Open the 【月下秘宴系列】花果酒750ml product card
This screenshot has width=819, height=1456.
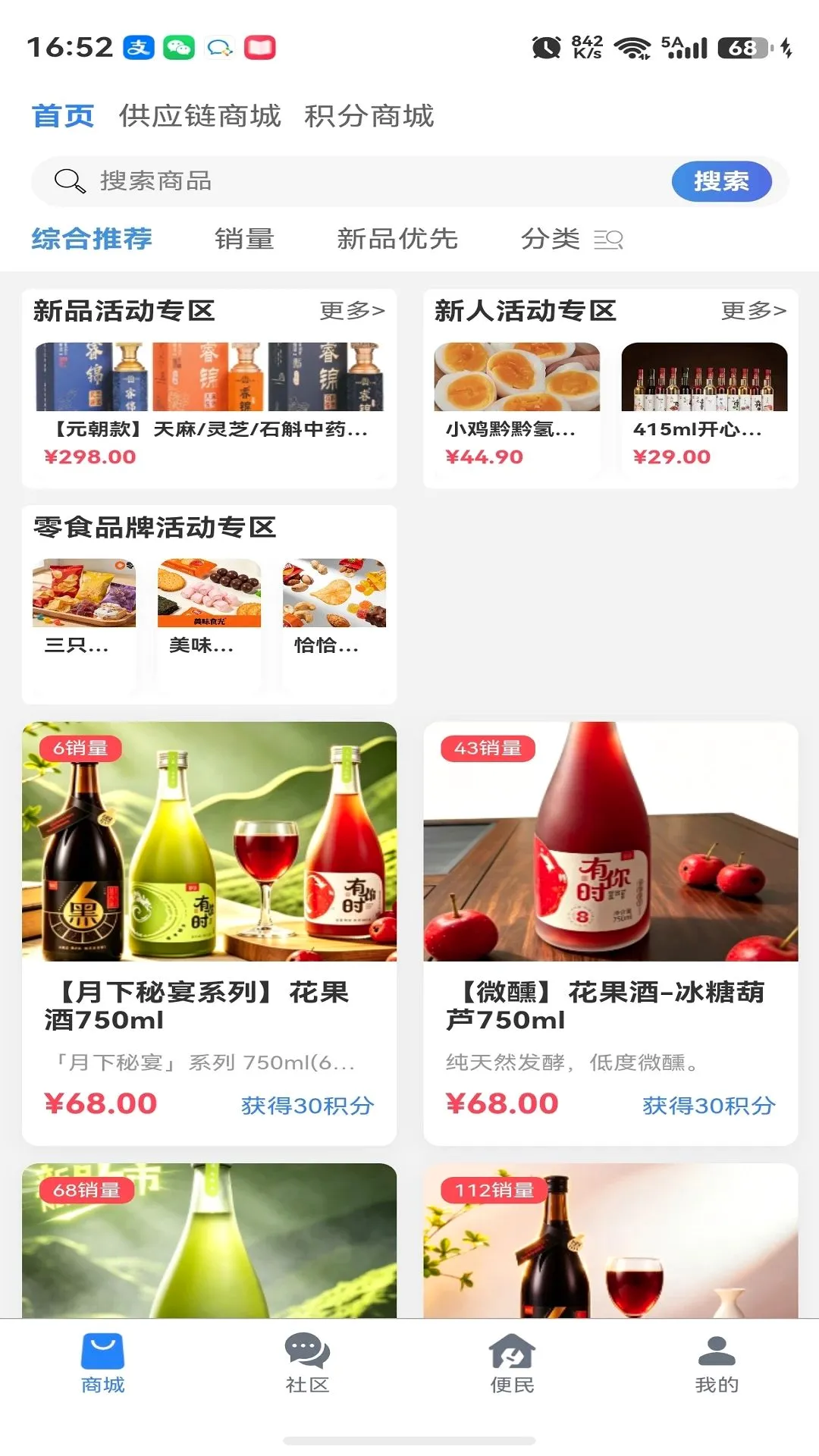click(x=209, y=933)
